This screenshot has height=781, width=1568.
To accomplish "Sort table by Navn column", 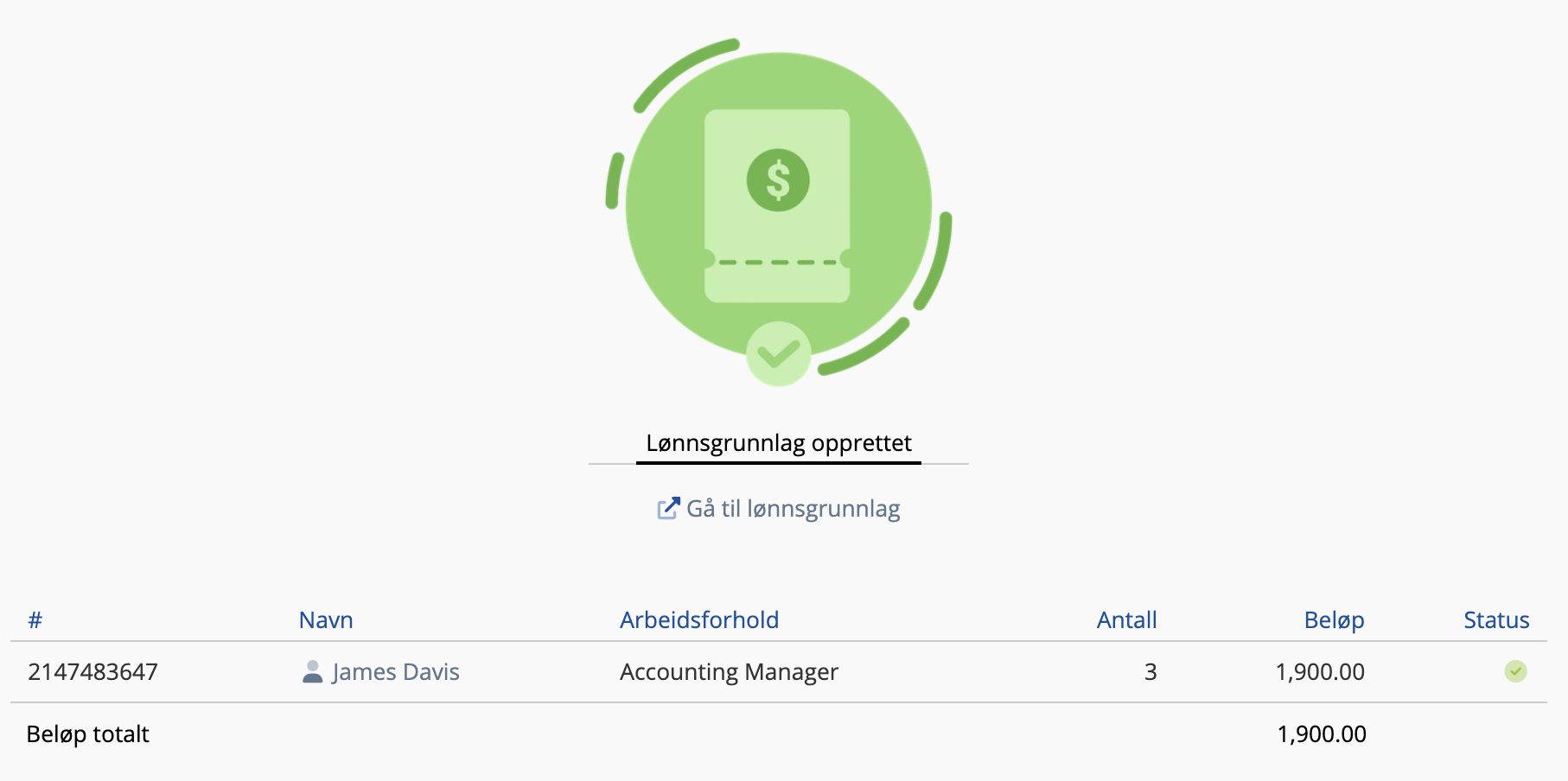I will (x=326, y=620).
